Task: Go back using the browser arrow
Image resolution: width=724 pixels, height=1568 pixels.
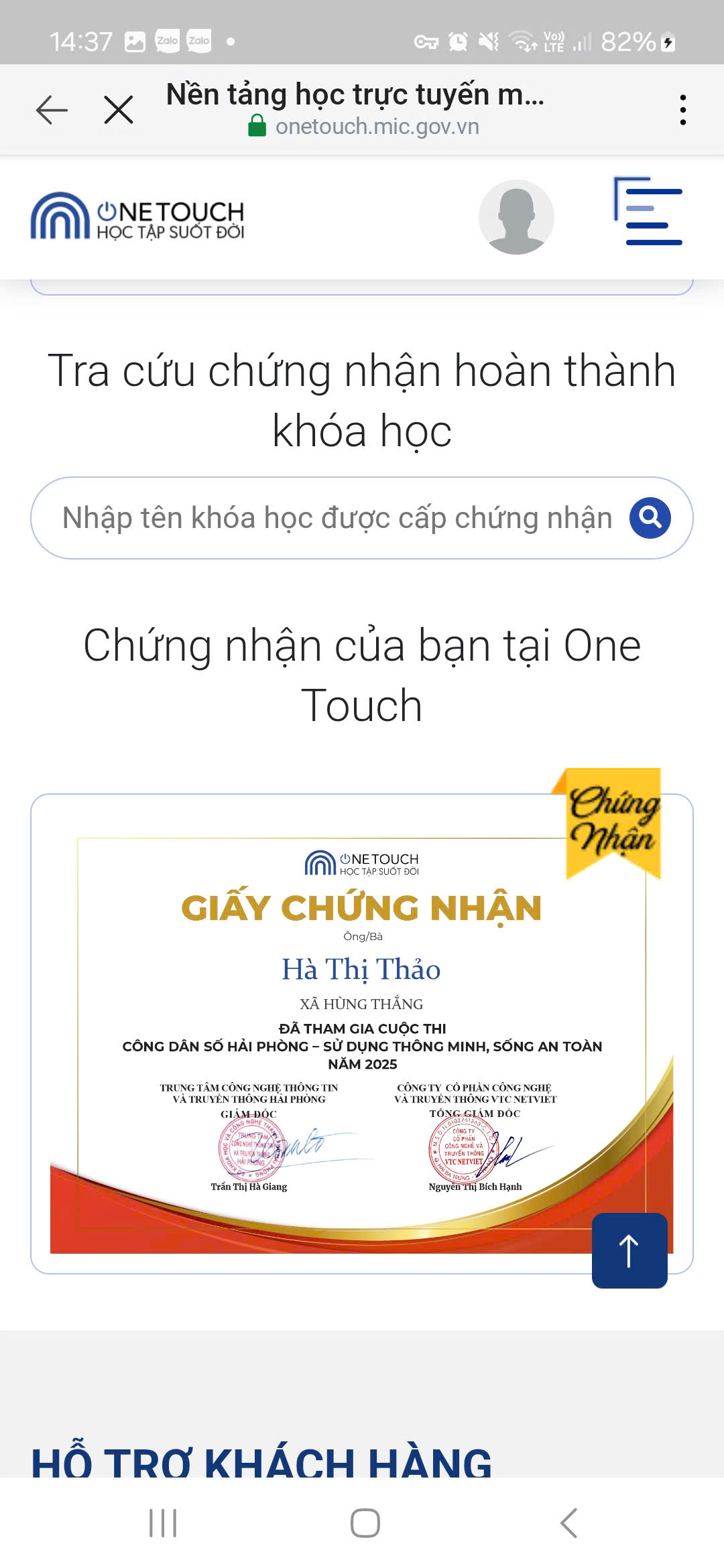Action: (52, 110)
